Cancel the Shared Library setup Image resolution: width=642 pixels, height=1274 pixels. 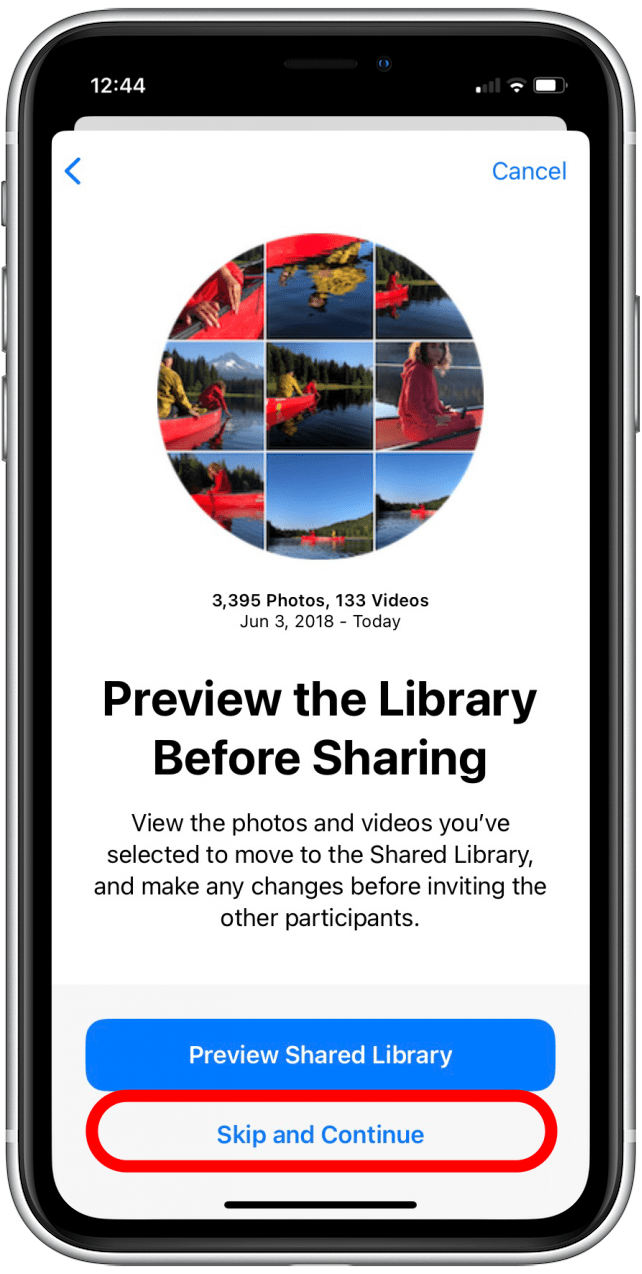point(529,171)
